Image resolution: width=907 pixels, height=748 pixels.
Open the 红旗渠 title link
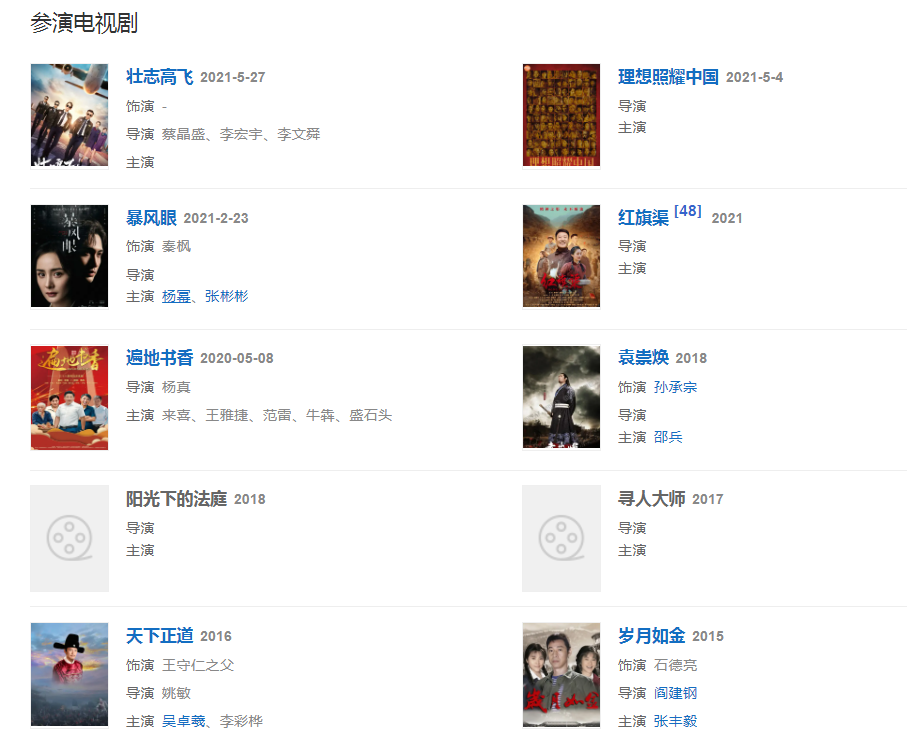pyautogui.click(x=643, y=218)
